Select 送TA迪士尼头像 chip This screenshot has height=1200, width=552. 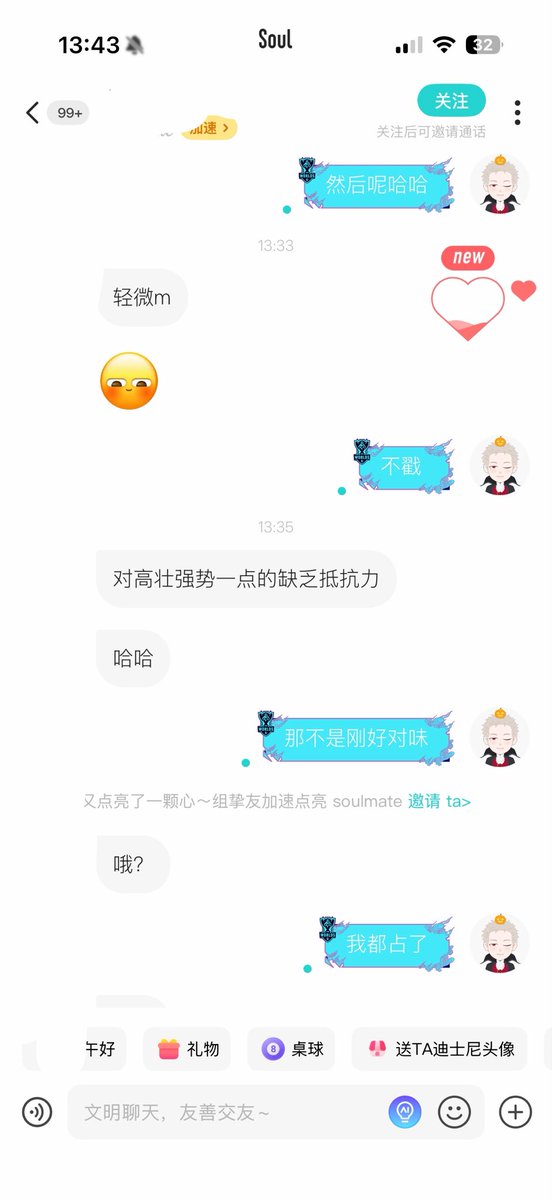(x=439, y=1049)
